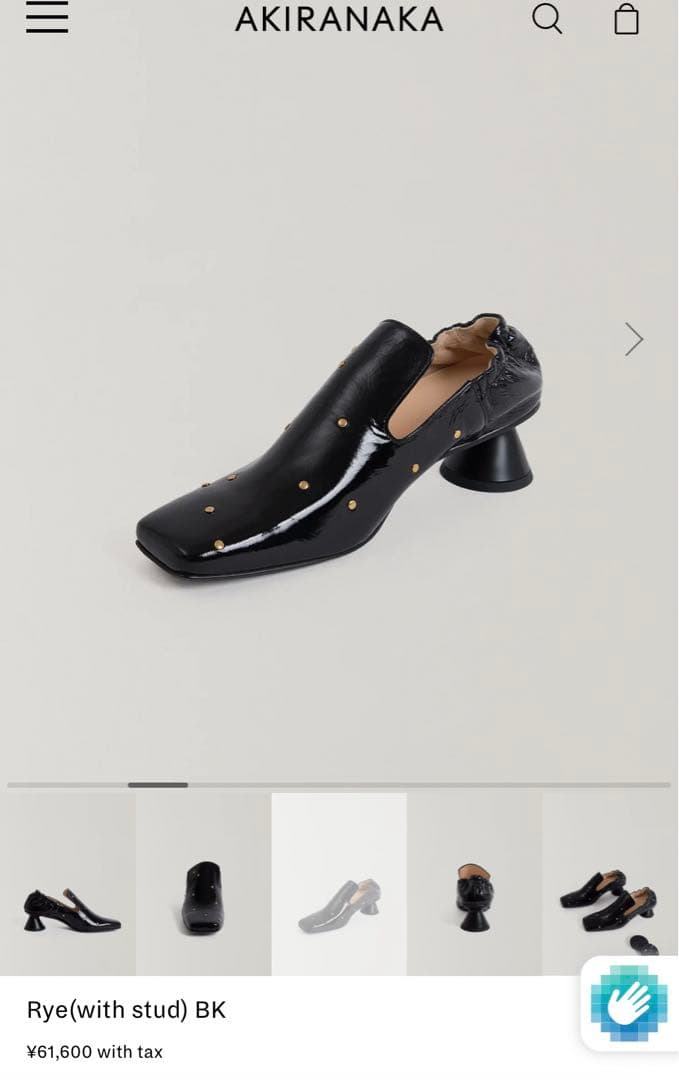Select the side-view shoe thumbnail
The image size is (679, 1080).
pos(70,885)
